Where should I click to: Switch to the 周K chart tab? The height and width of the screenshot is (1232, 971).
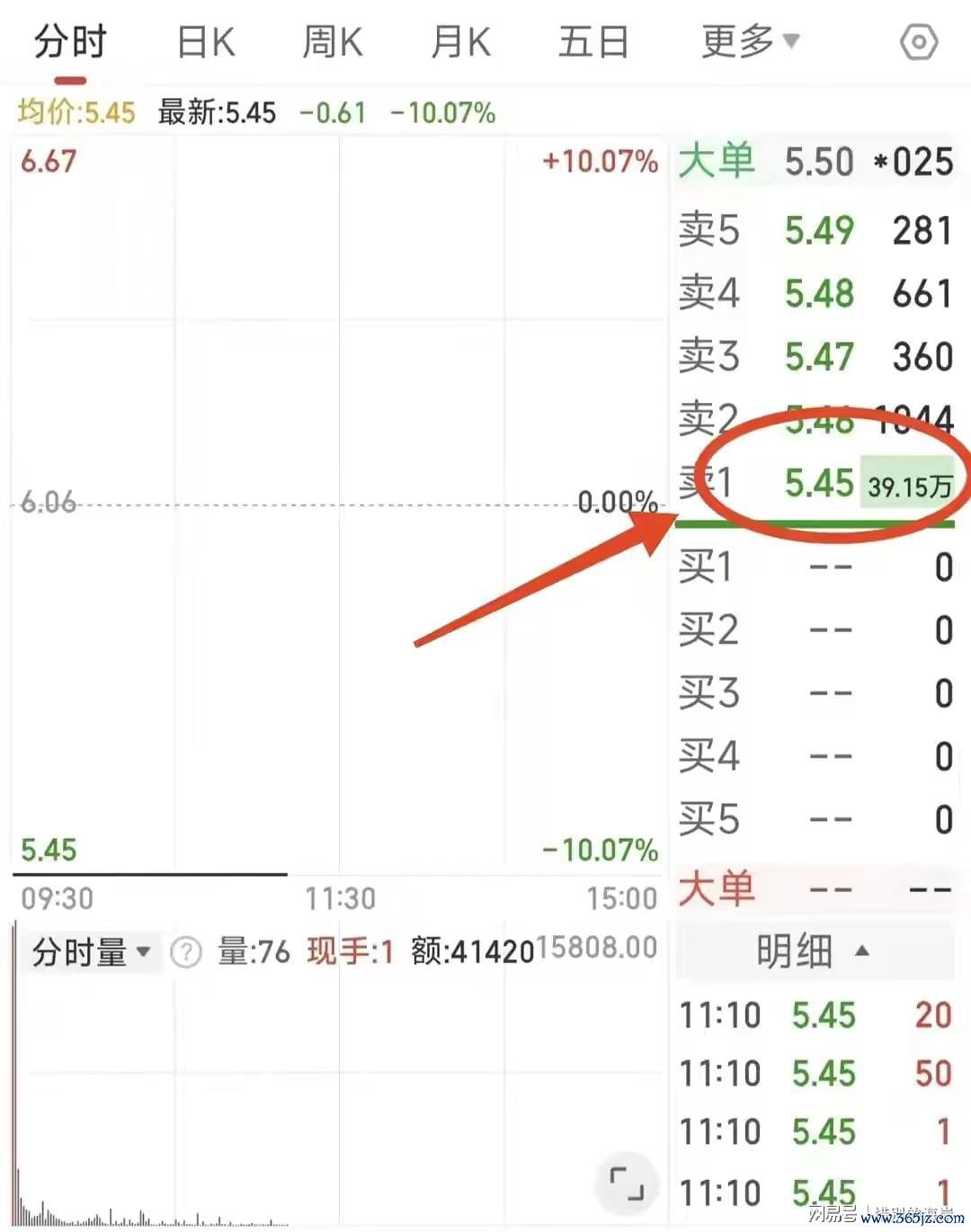[x=332, y=42]
